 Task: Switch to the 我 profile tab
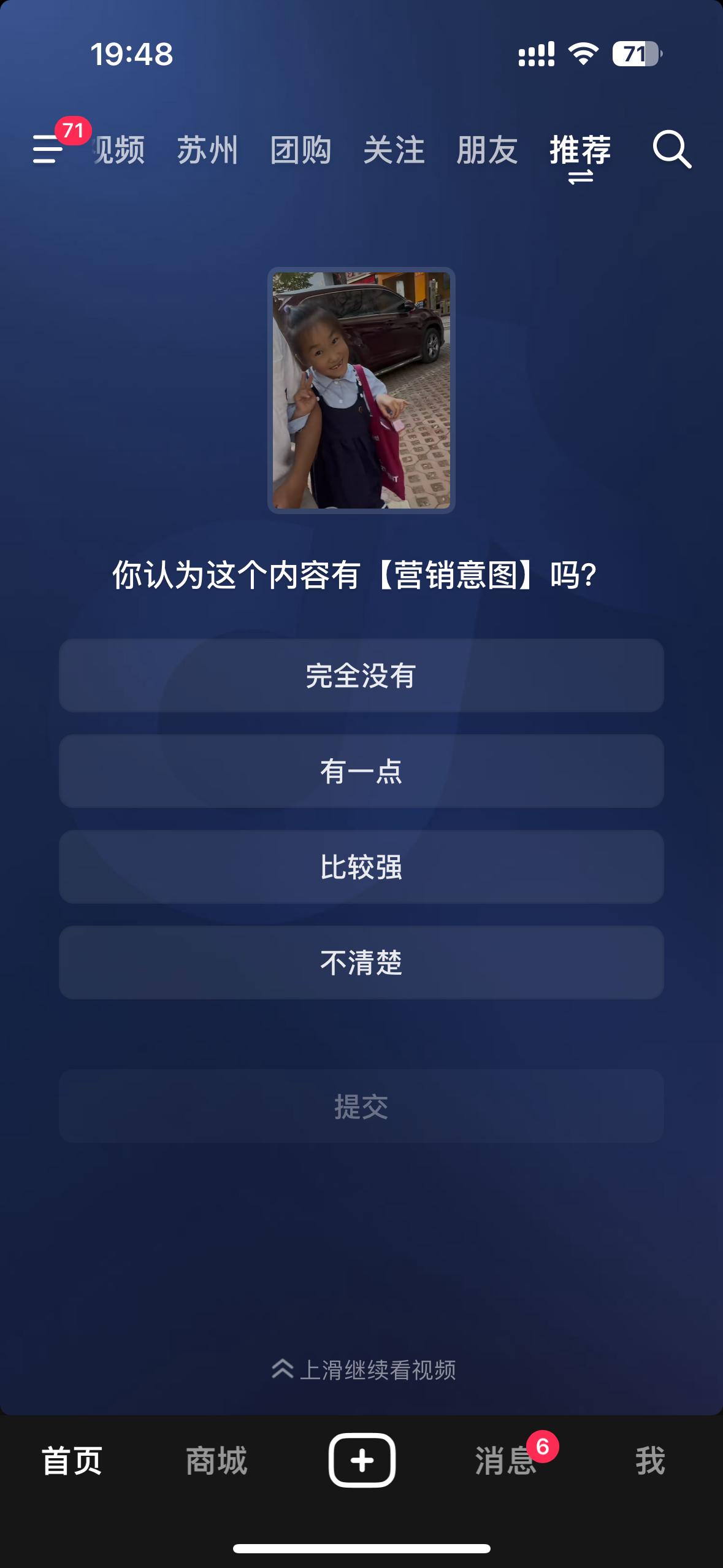(x=650, y=1461)
